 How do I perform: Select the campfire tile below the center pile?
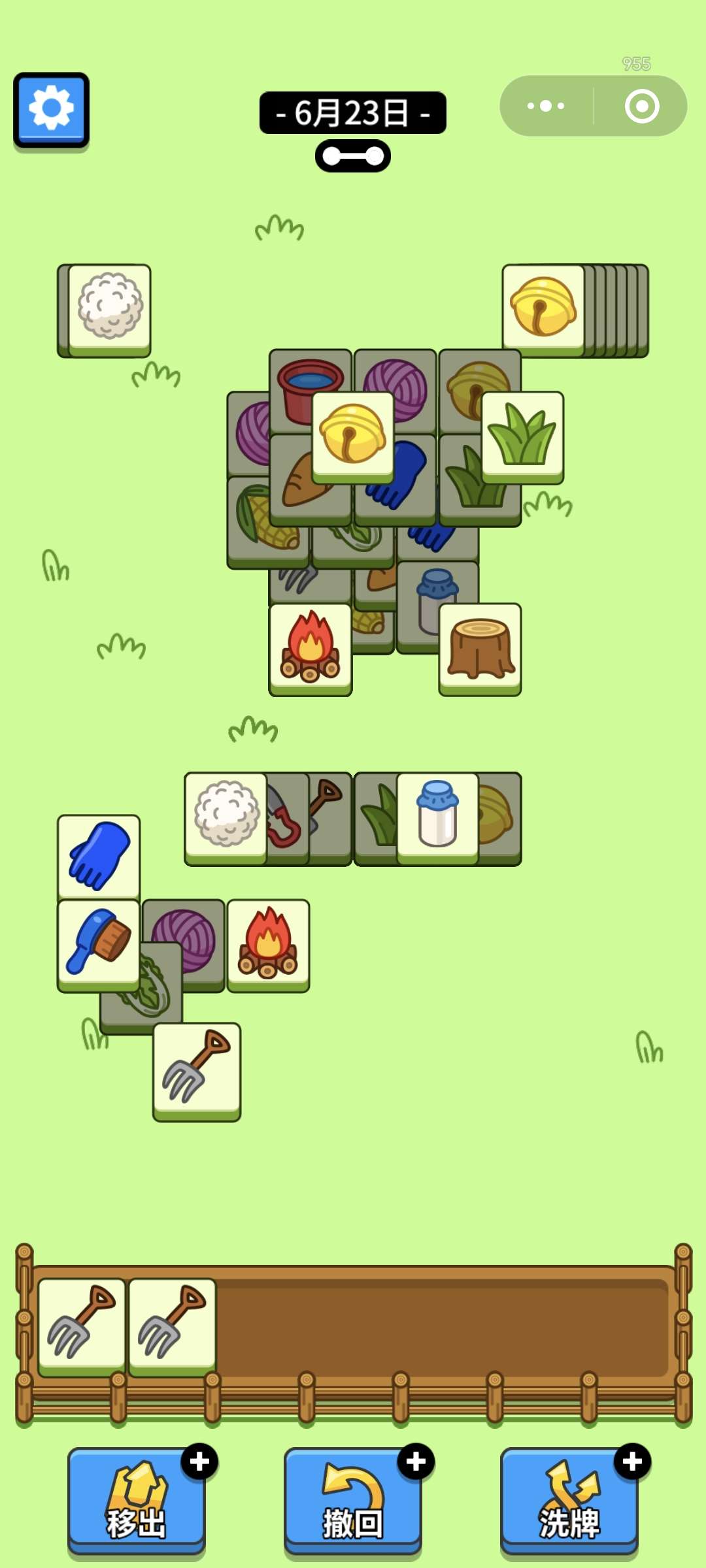(311, 648)
